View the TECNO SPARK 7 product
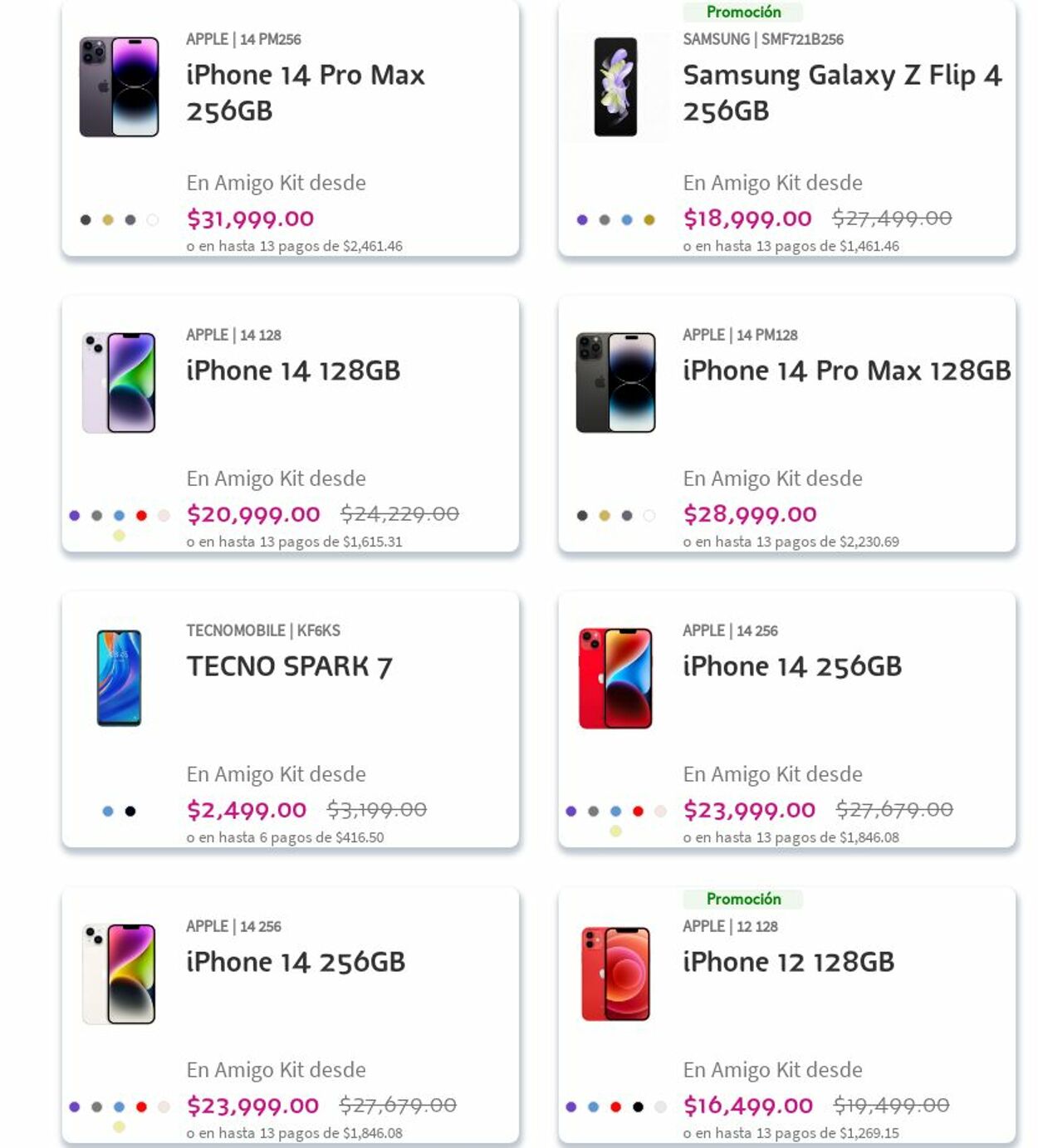1038x1148 pixels. pos(288,666)
